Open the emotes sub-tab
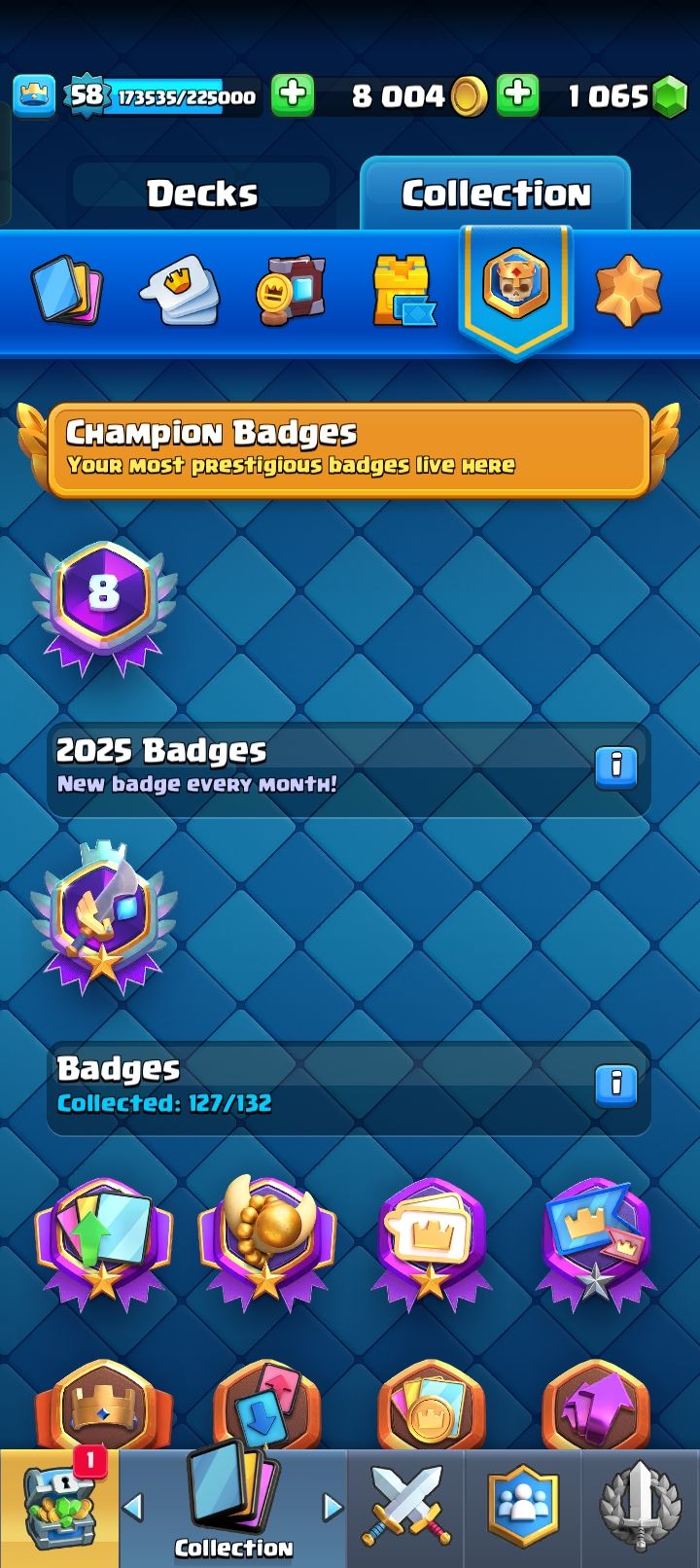Screen dimensions: 700x1568 tap(180, 290)
